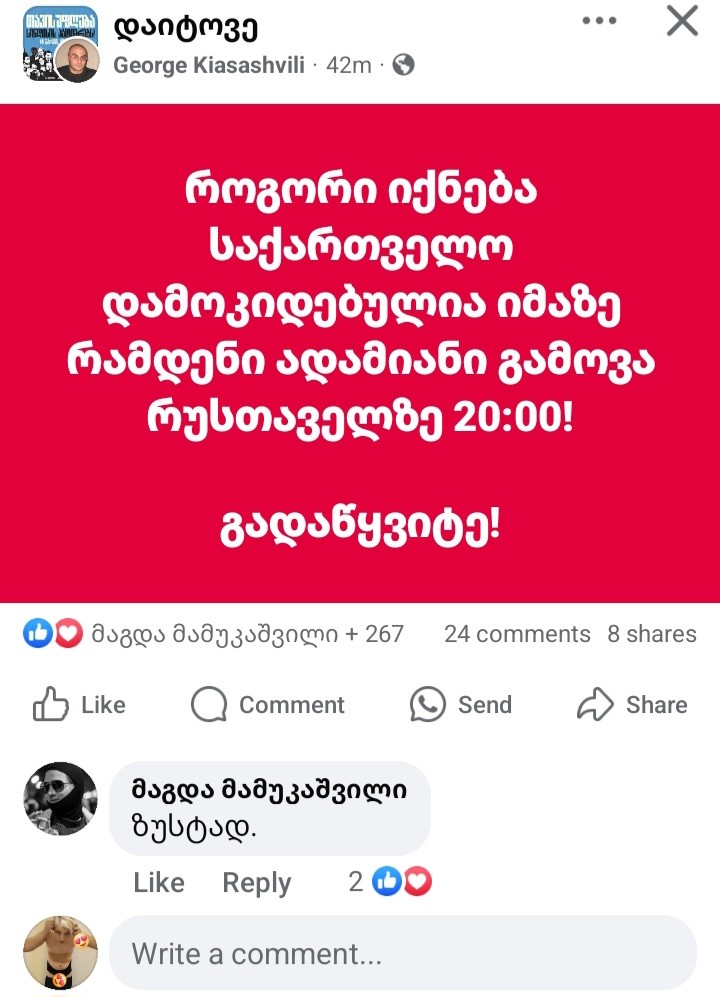This screenshot has width=720, height=997.
Task: Tap the Comment button under the post
Action: 268,705
